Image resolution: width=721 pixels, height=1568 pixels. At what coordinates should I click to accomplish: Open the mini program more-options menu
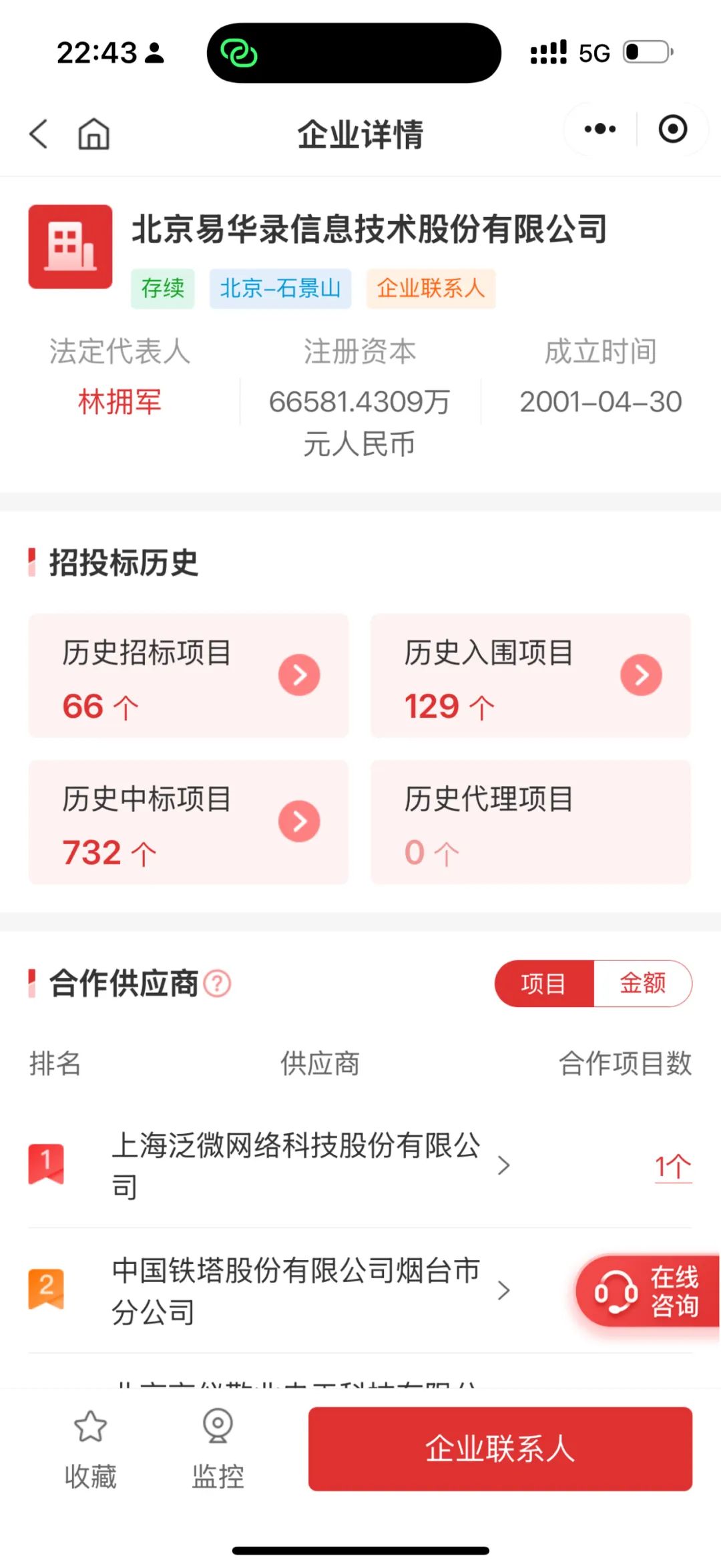tap(599, 129)
